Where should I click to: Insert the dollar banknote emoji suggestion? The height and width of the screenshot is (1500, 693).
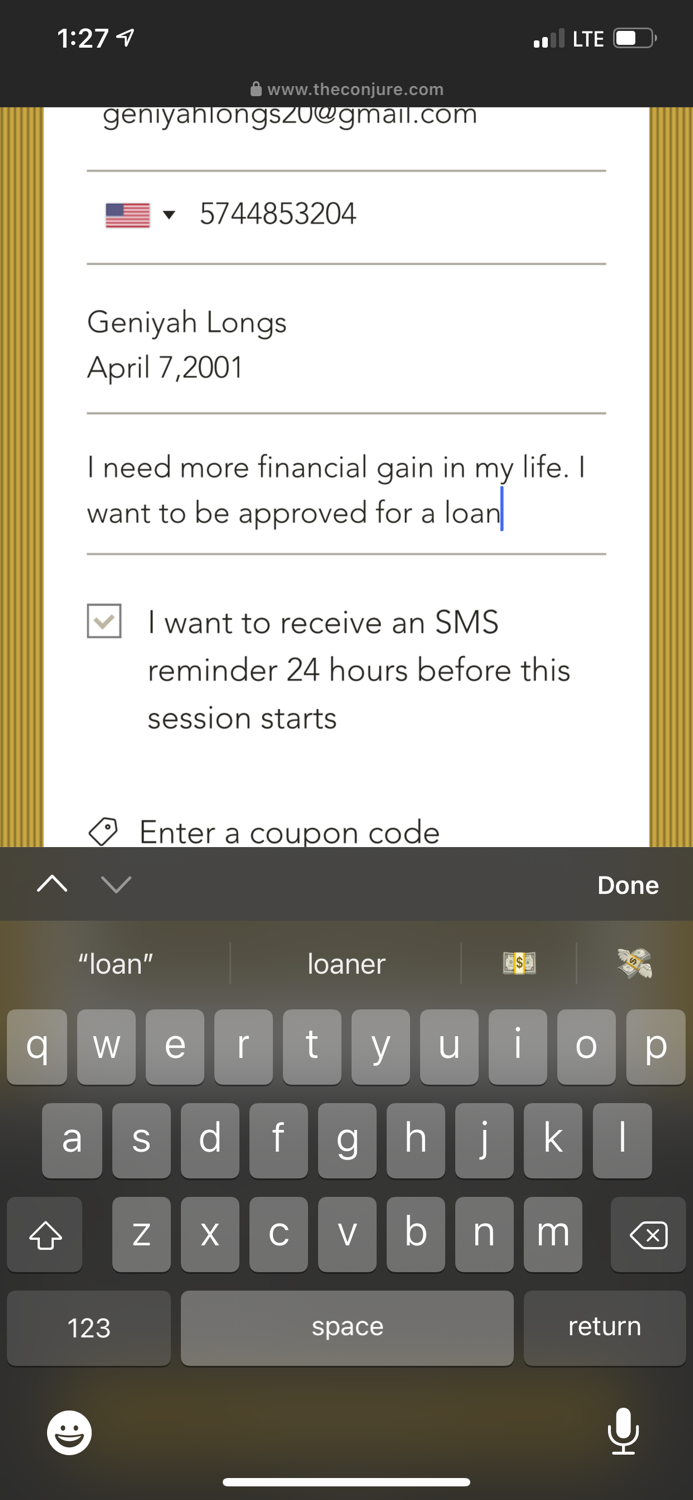tap(519, 963)
